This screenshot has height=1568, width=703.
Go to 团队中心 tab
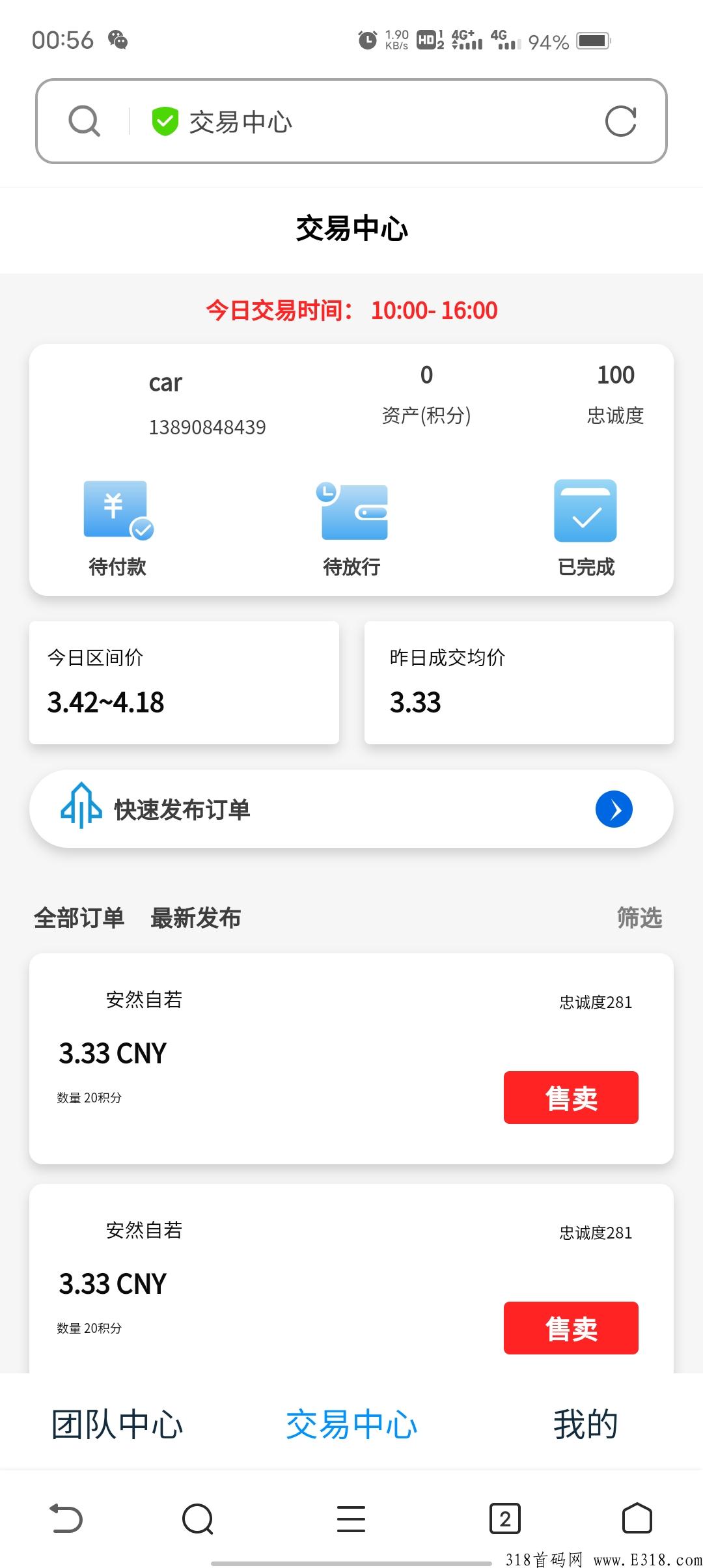[117, 1423]
